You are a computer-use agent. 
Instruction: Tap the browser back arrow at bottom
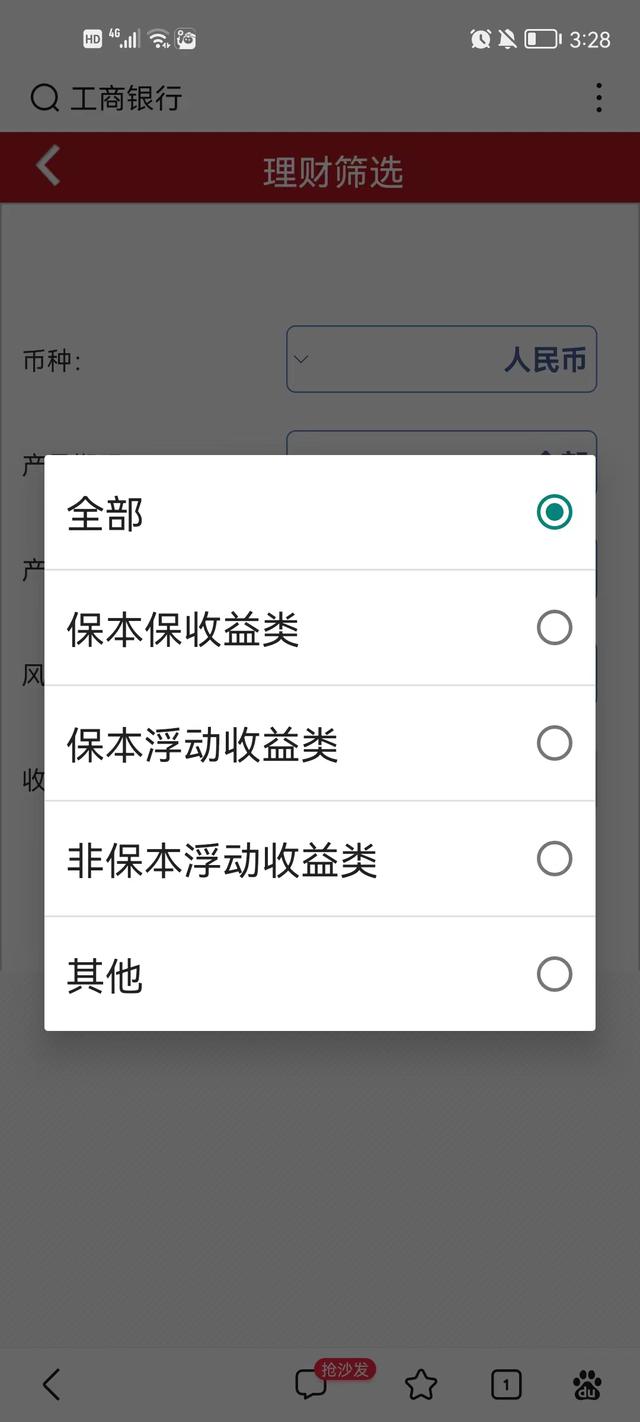pos(52,1385)
